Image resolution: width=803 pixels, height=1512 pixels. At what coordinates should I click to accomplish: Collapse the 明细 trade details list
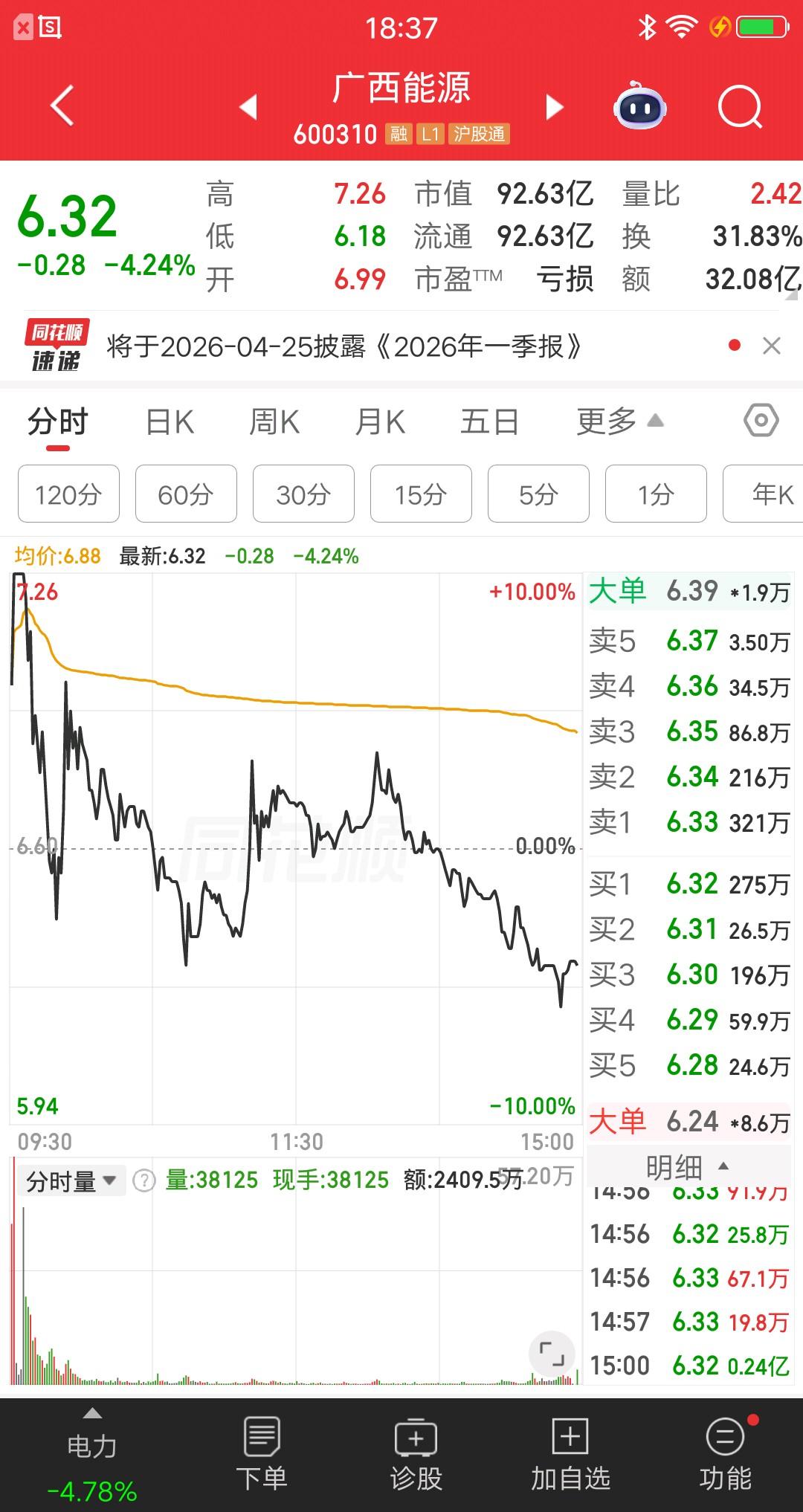coord(690,1167)
